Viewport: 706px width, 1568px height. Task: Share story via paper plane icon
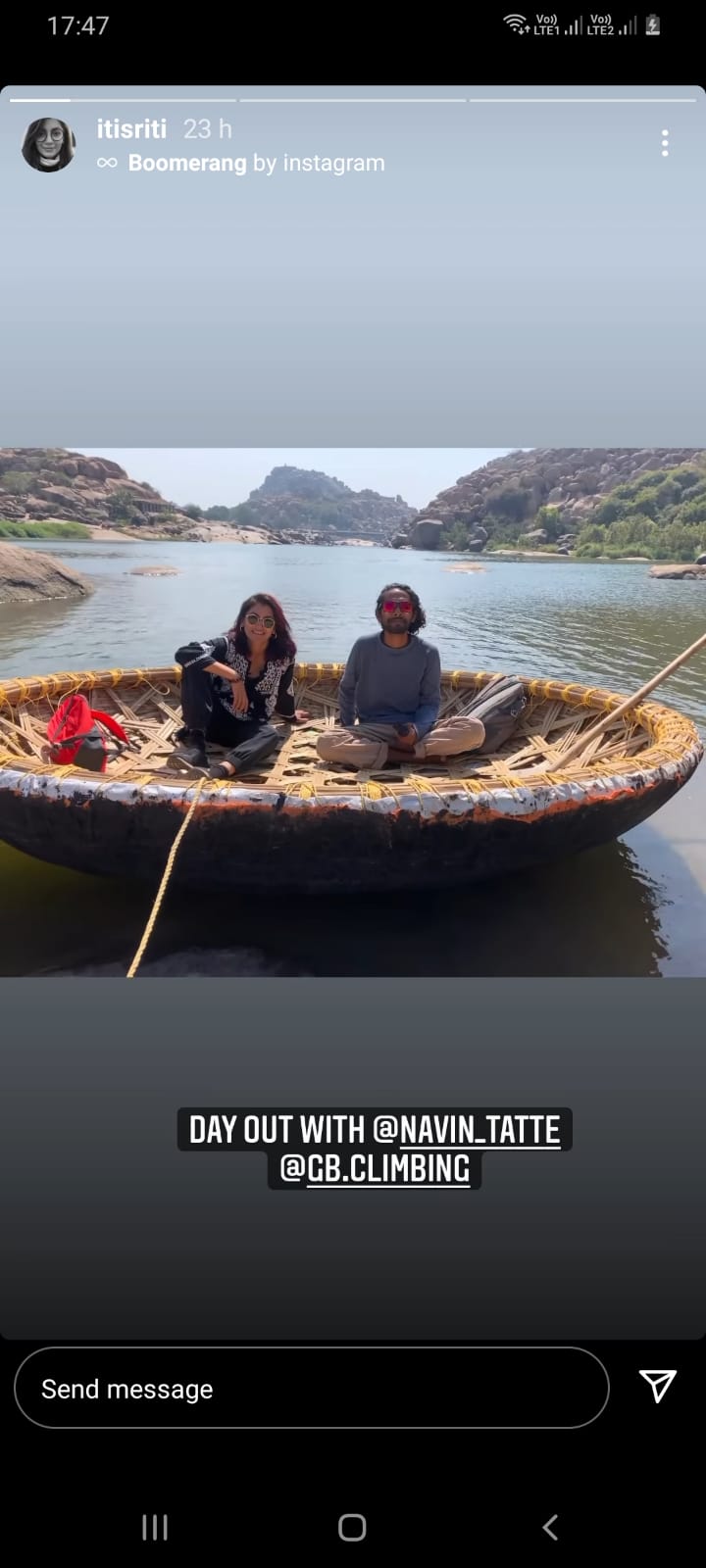pyautogui.click(x=657, y=1386)
